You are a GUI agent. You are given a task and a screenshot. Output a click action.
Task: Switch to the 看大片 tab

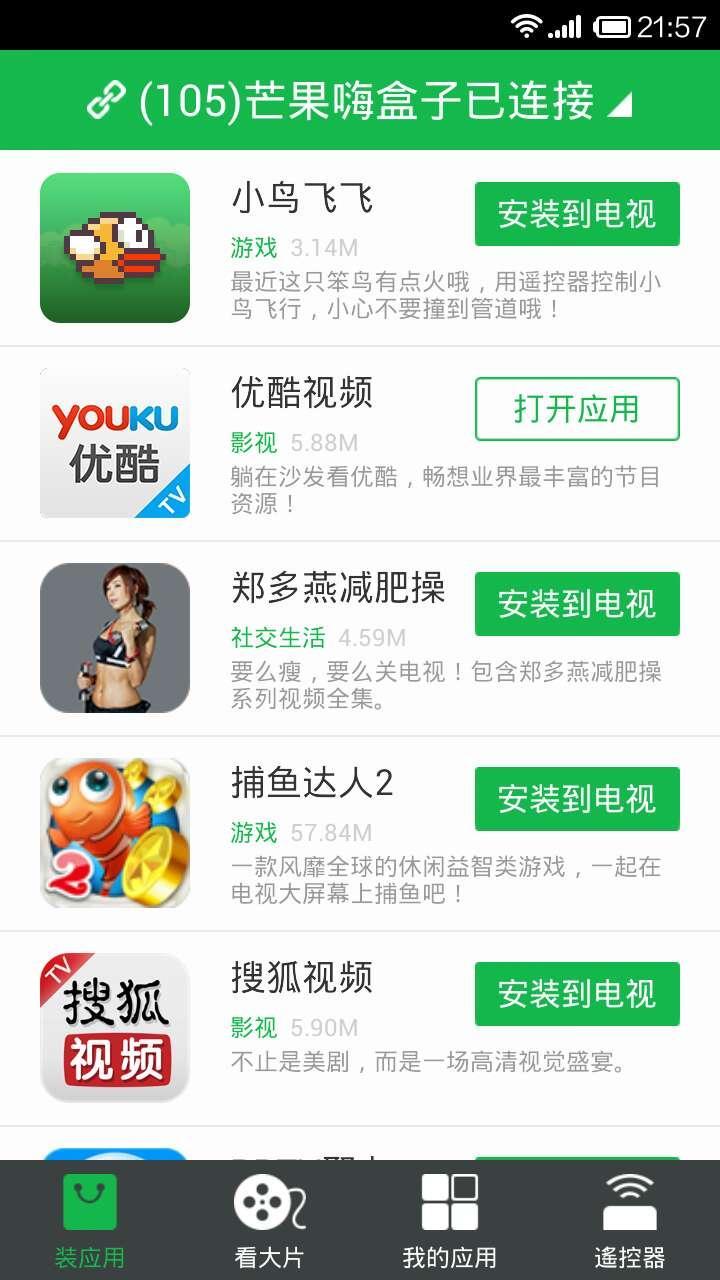point(269,1220)
